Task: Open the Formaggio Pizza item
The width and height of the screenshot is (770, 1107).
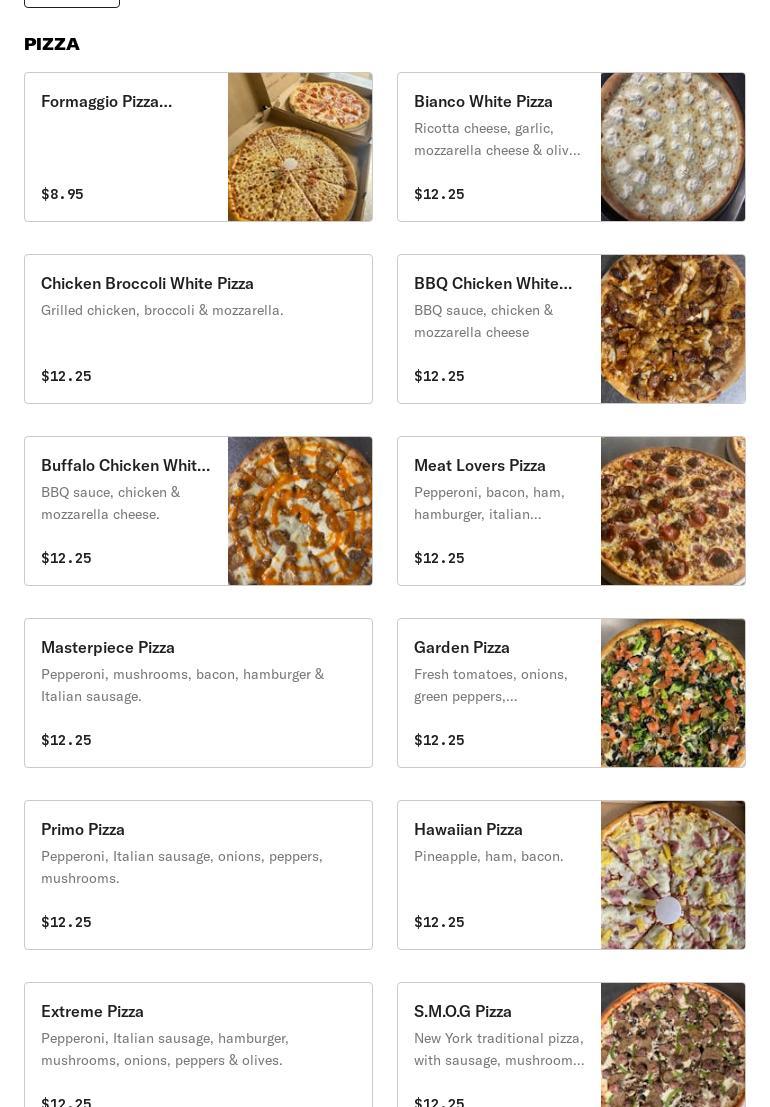Action: point(198,147)
